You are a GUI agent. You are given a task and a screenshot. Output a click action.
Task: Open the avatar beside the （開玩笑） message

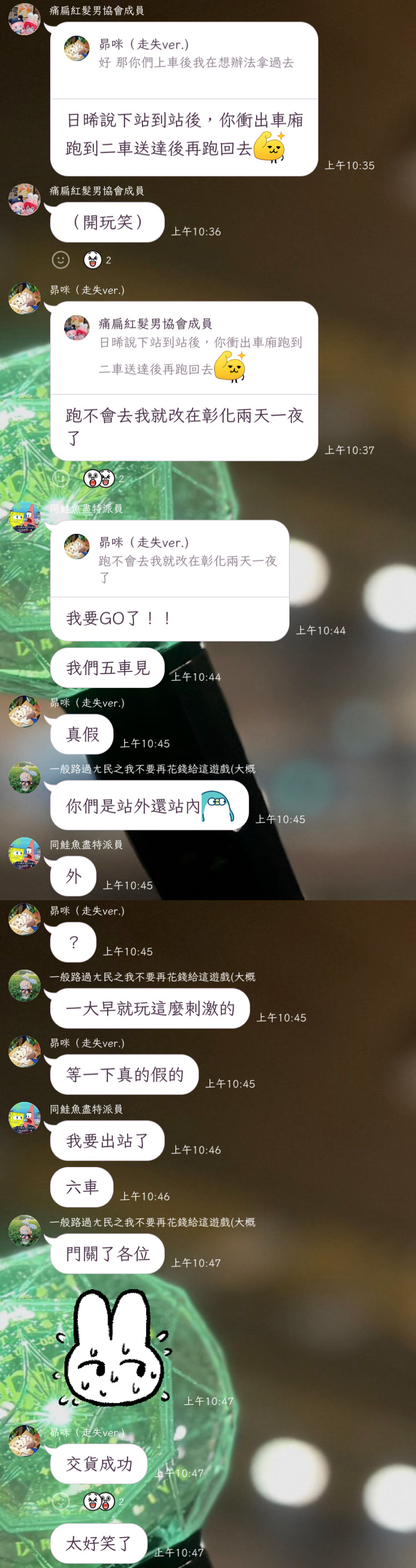coord(25,199)
